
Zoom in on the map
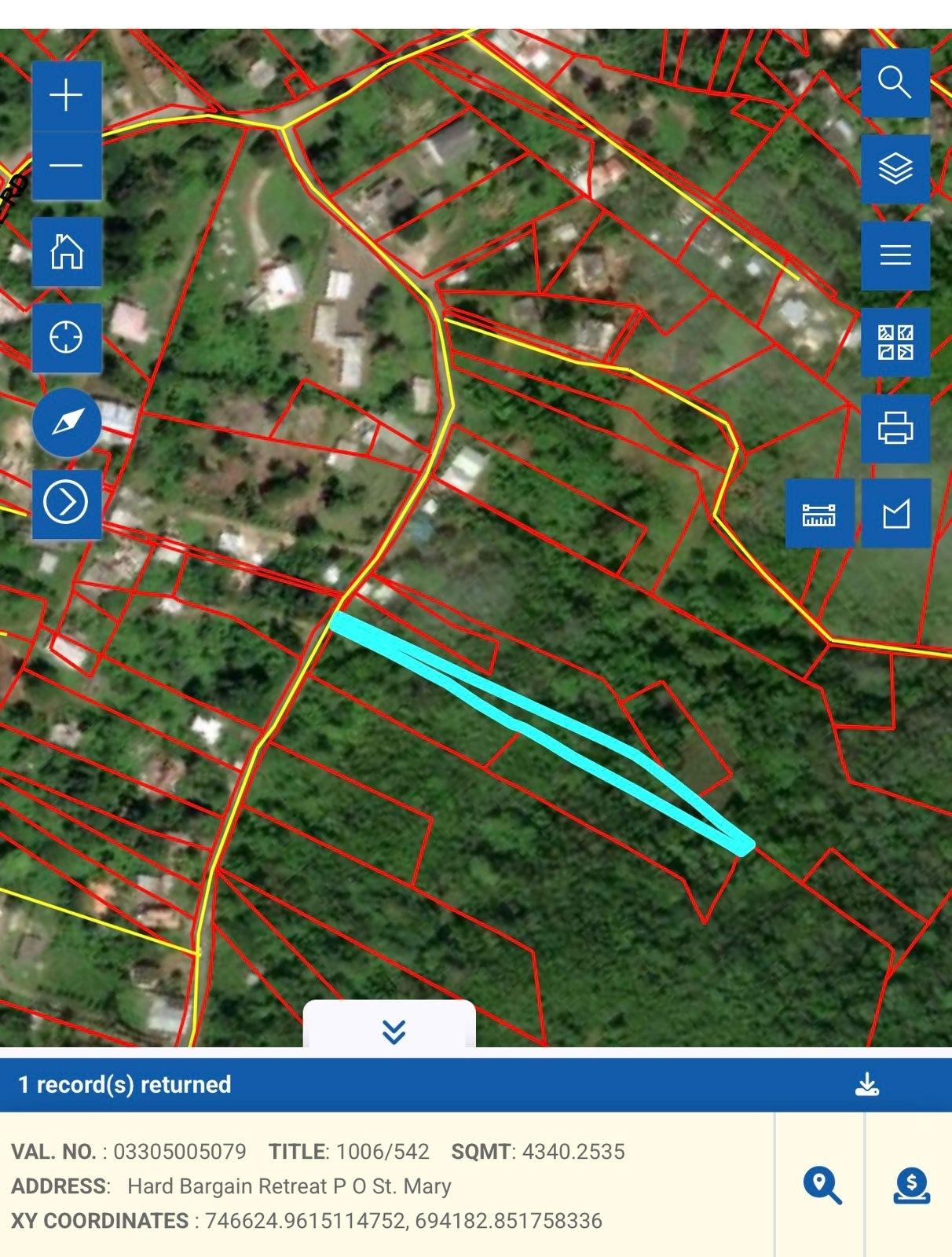pos(67,95)
